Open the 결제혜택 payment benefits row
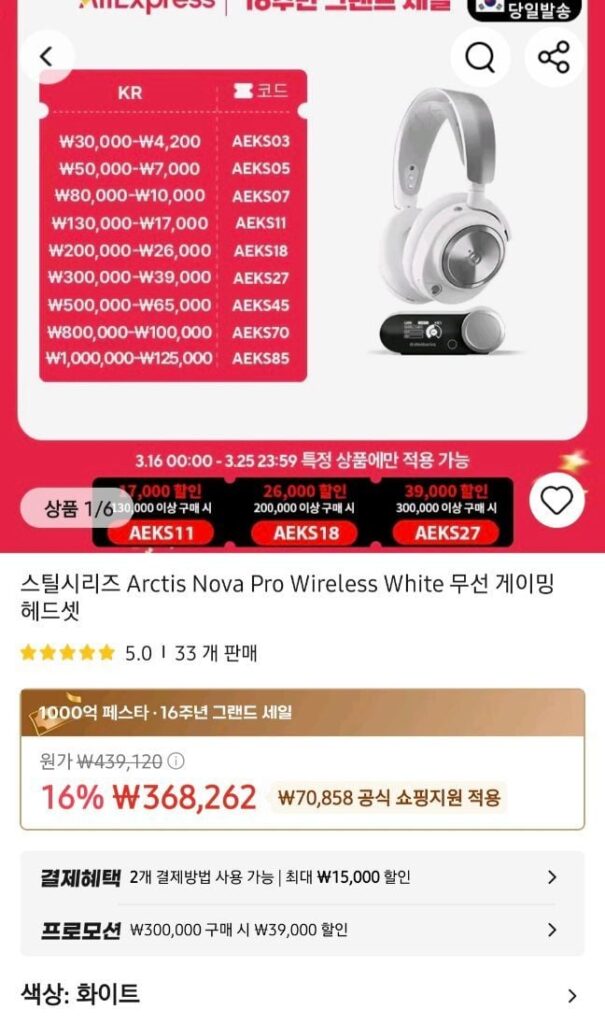The image size is (605, 1024). (x=302, y=877)
